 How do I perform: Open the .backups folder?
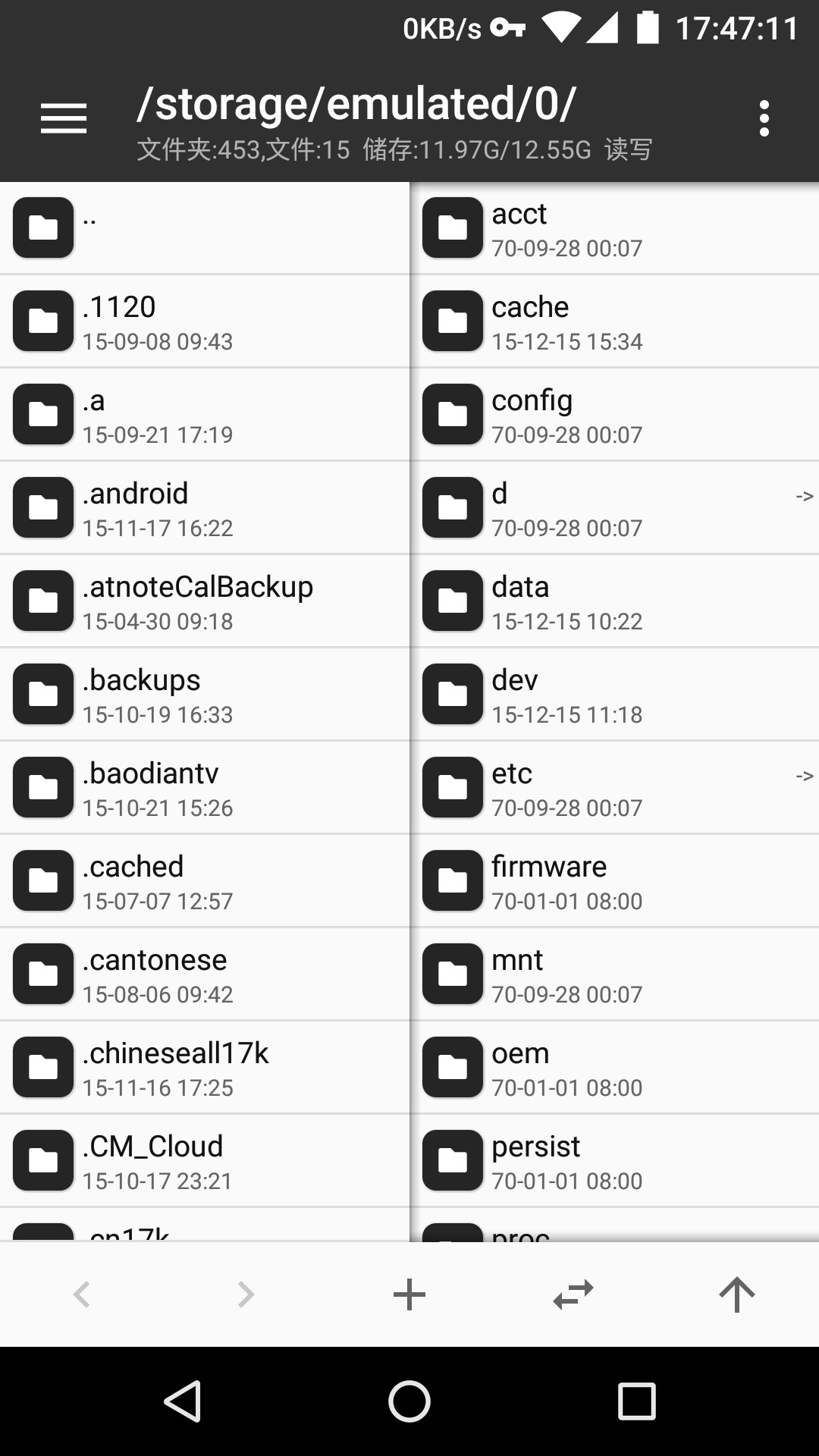tap(205, 695)
